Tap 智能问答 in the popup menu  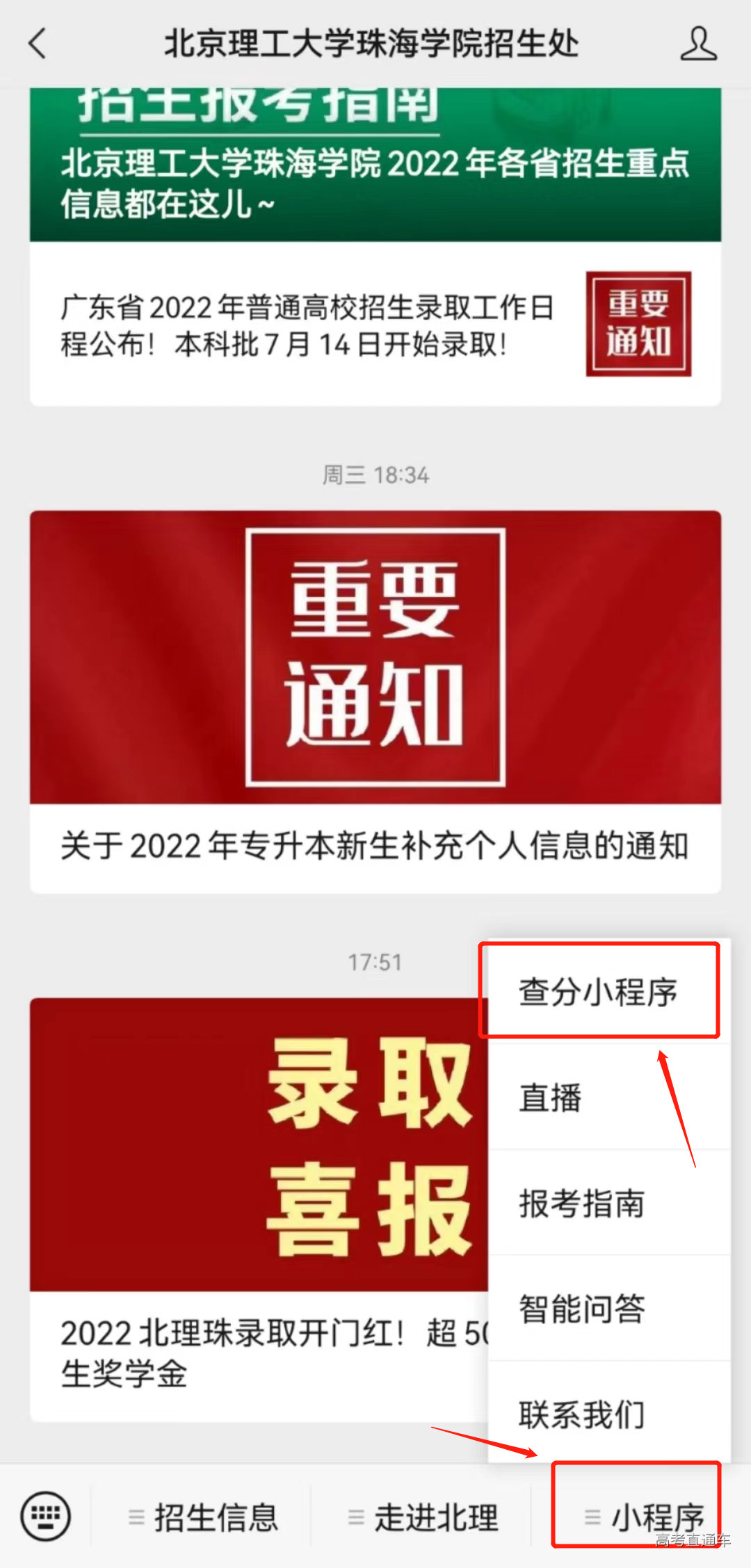(x=581, y=1309)
